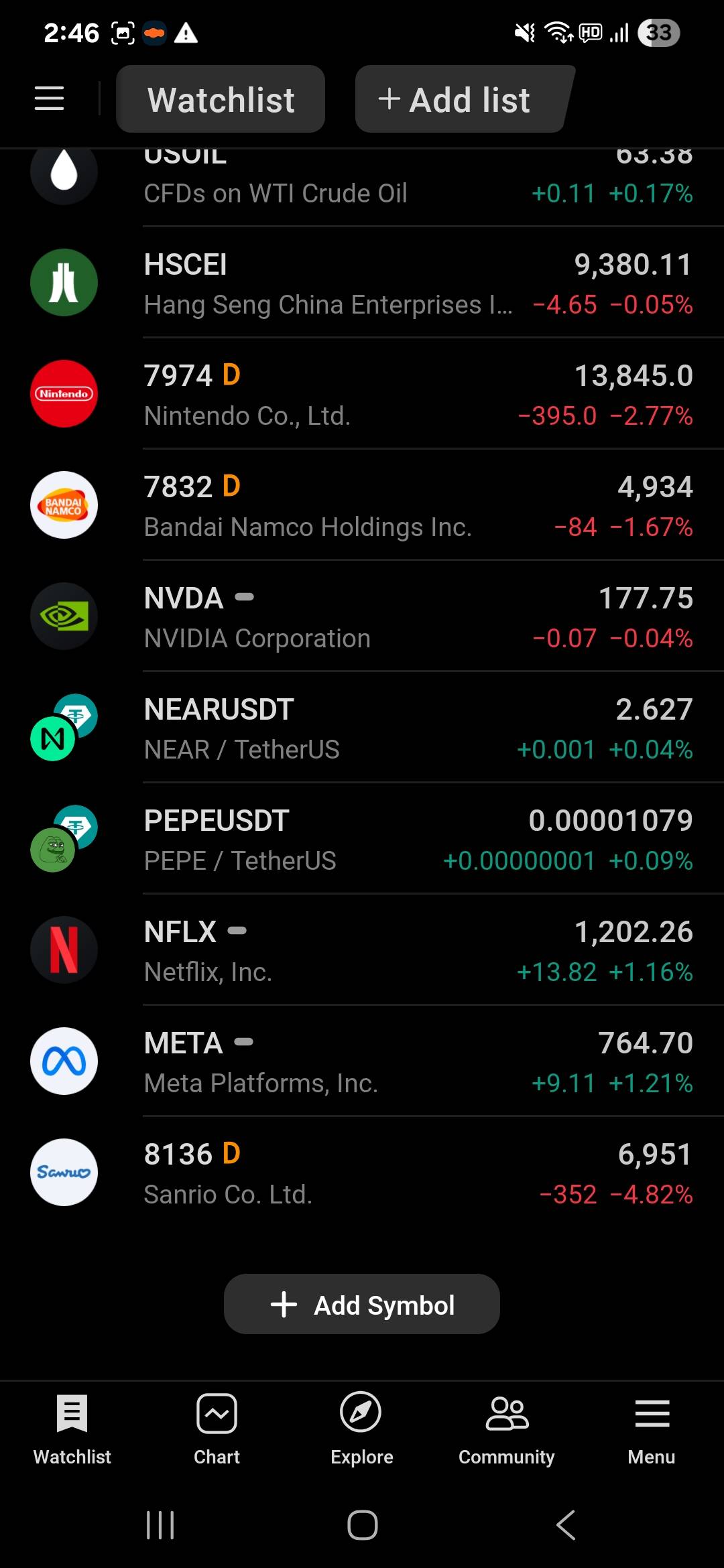Open the NFLX Netflix row

pyautogui.click(x=362, y=951)
